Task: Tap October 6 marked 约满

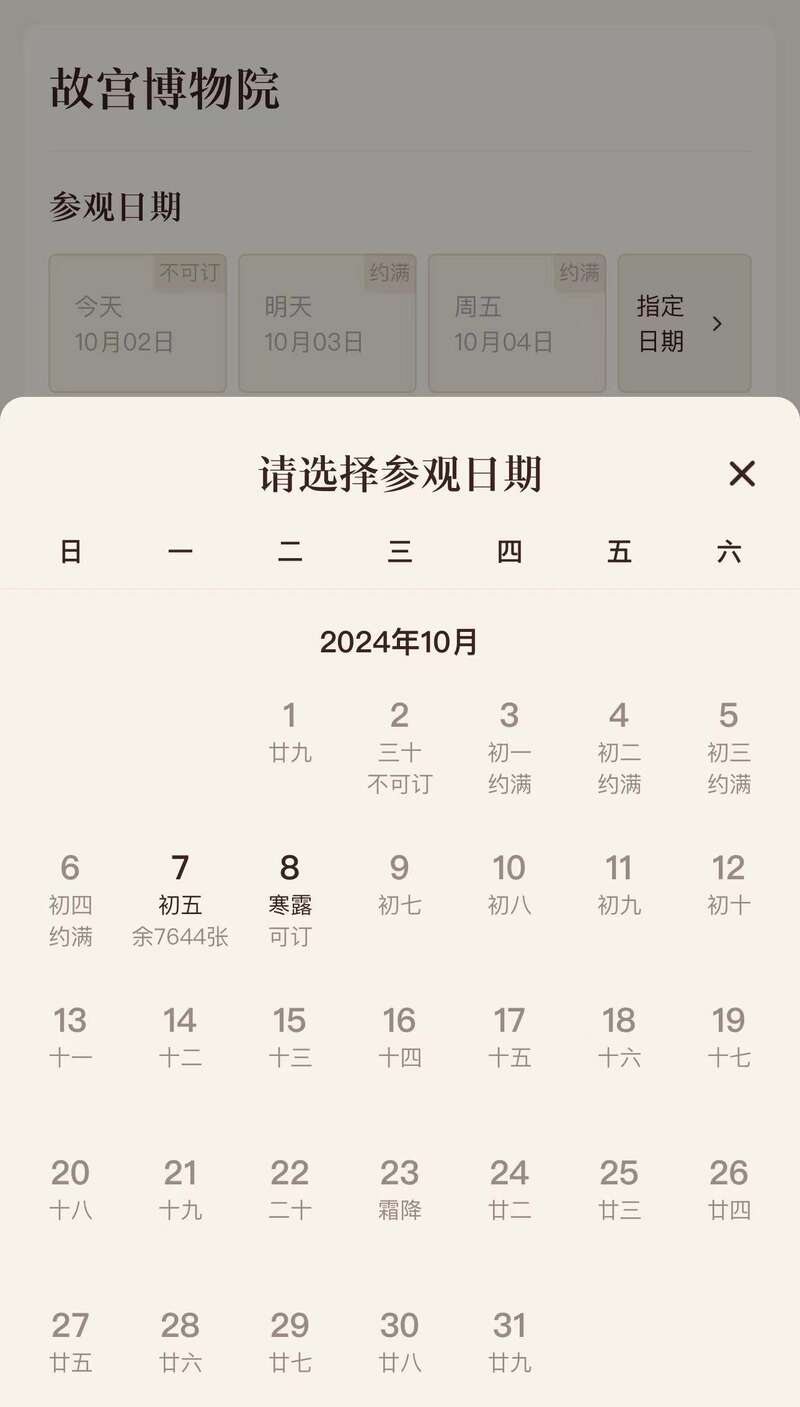Action: [70, 899]
